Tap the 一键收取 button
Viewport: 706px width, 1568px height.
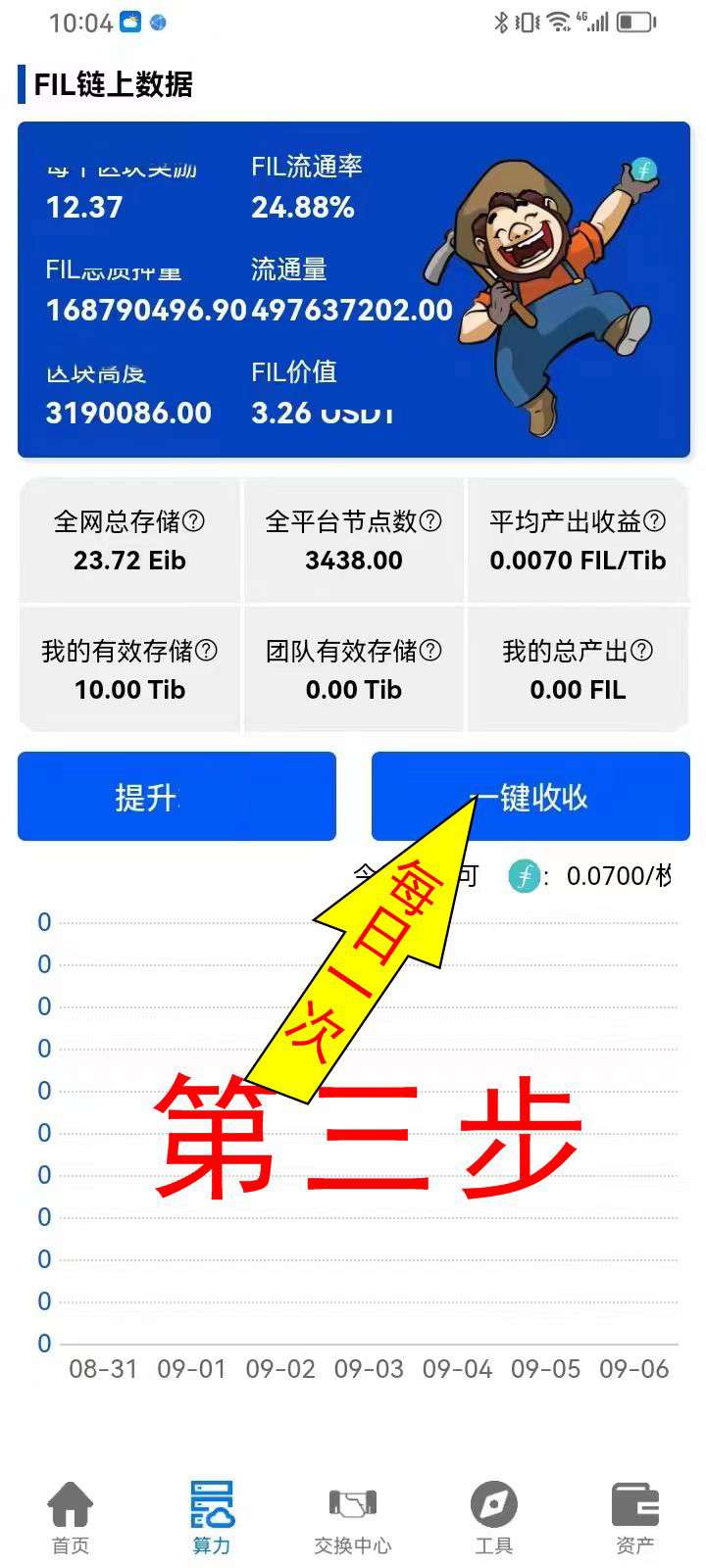coord(530,796)
